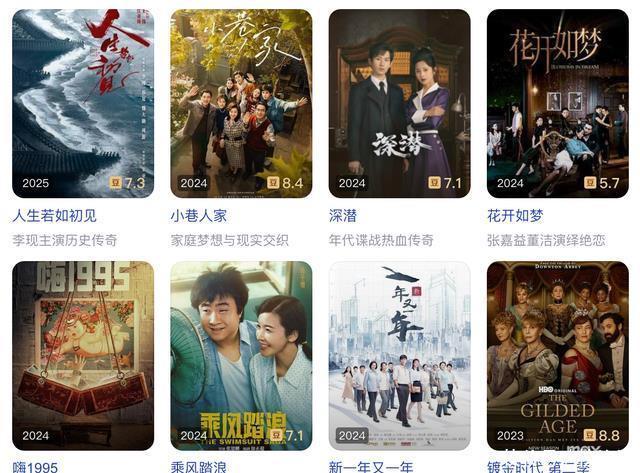Image resolution: width=640 pixels, height=473 pixels.
Task: Open the 人生若如初见 drama card
Action: click(x=83, y=104)
